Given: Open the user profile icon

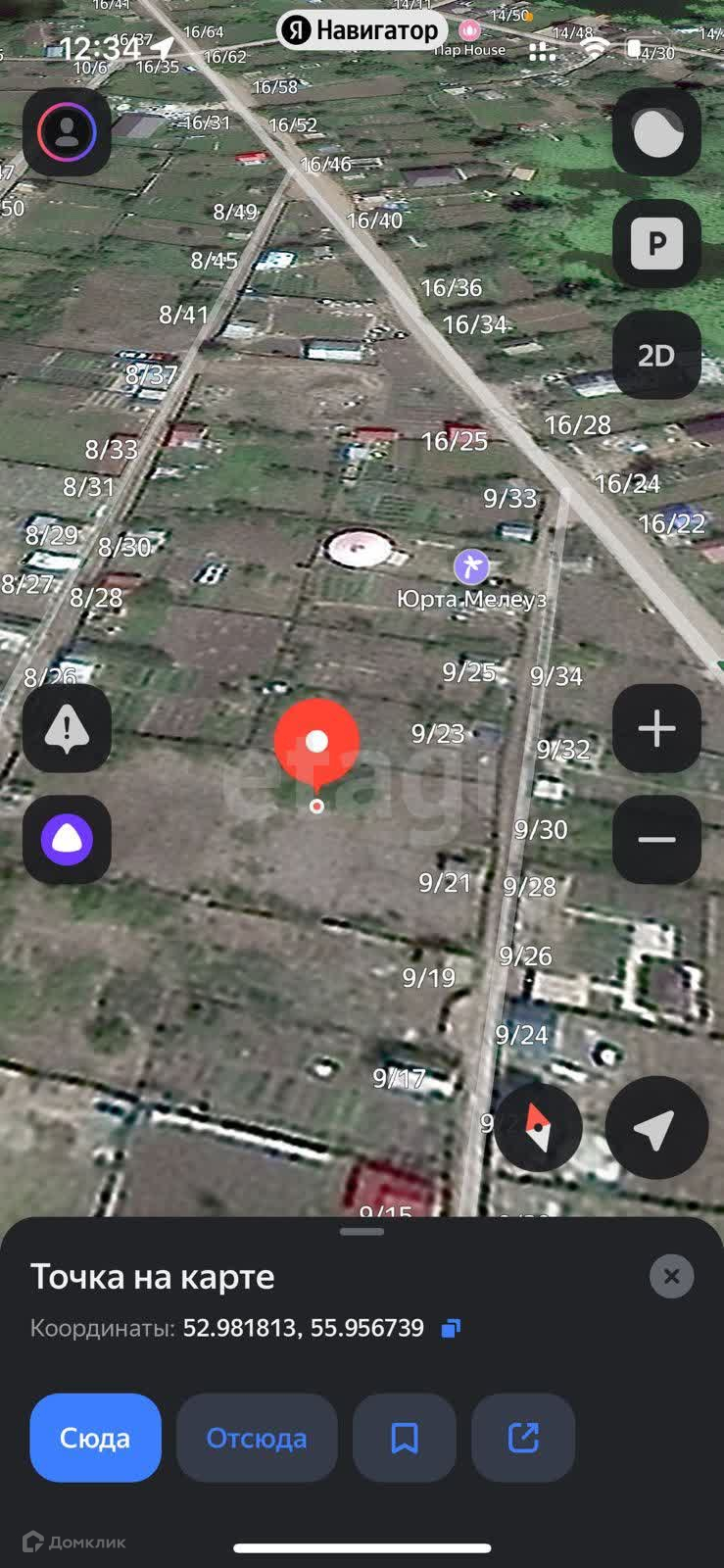Looking at the screenshot, I should click(x=67, y=132).
